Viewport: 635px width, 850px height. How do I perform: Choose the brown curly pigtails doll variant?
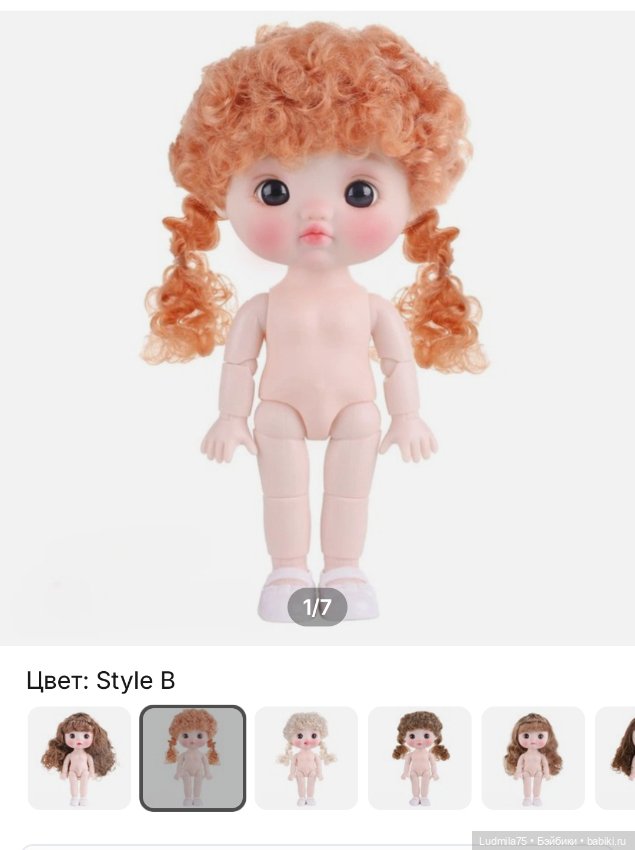coord(420,758)
